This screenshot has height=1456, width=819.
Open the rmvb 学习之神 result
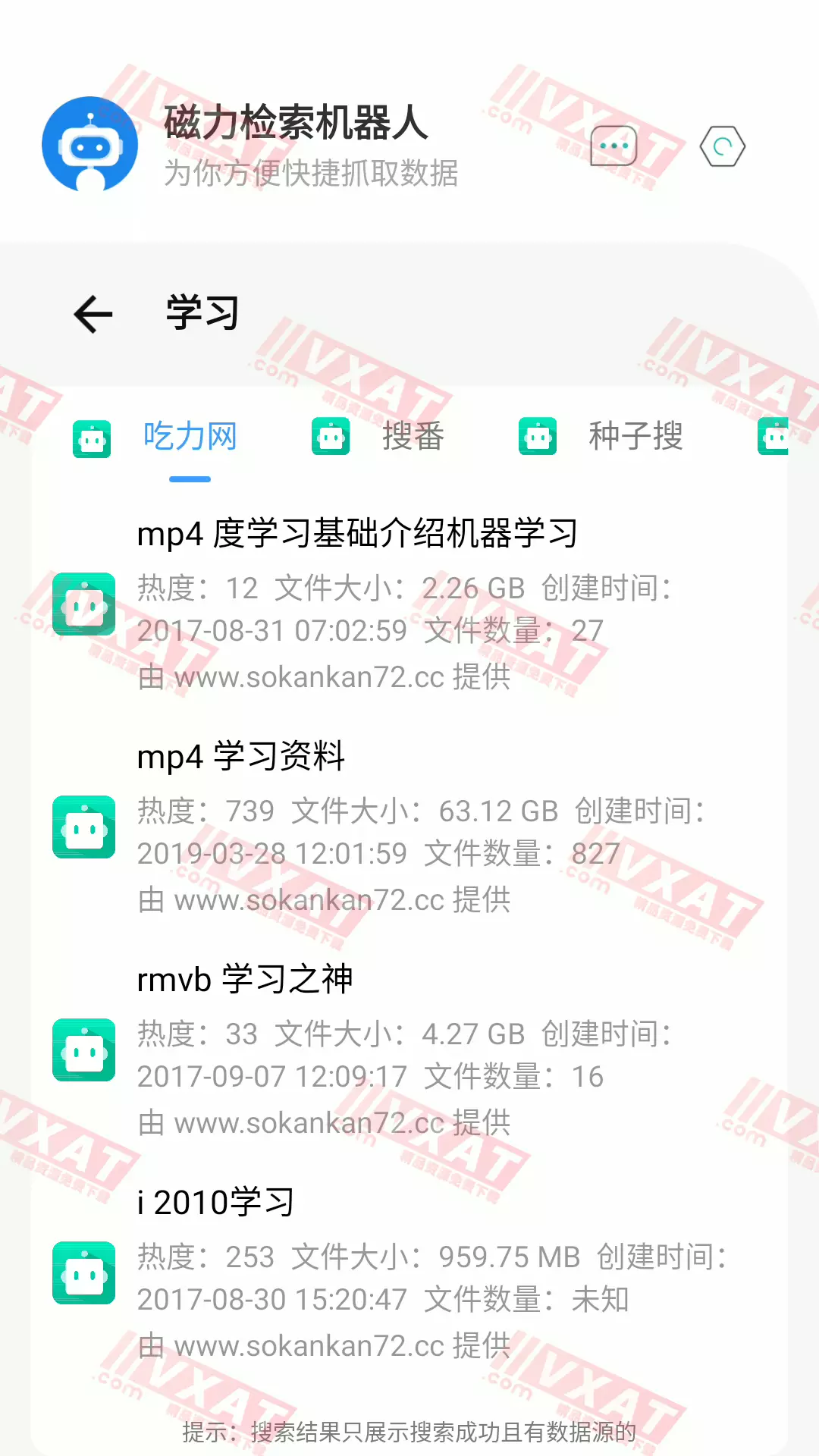pos(246,979)
